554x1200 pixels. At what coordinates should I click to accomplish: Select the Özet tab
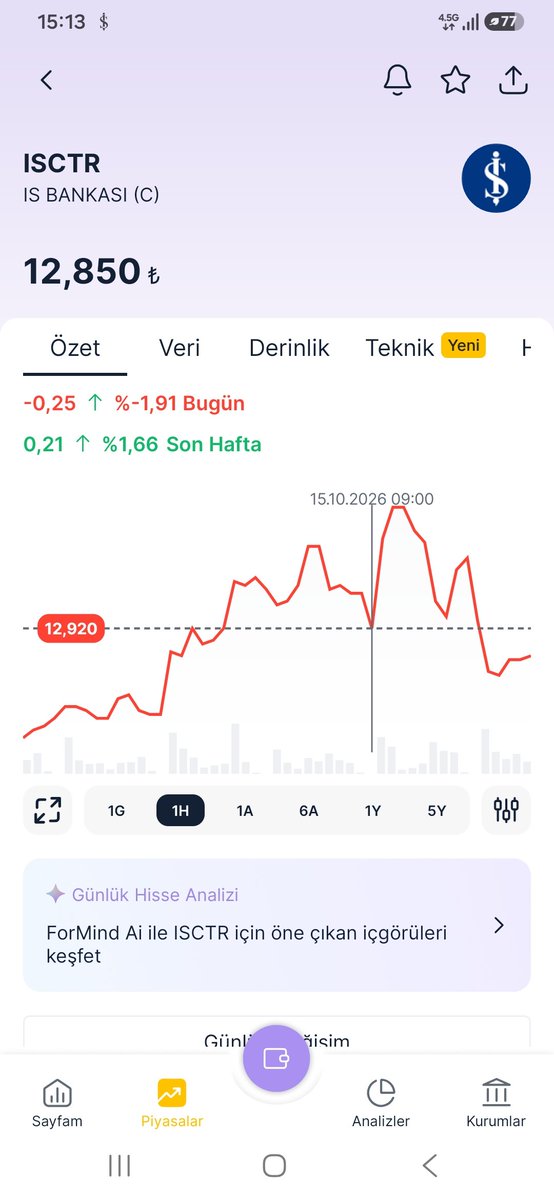(76, 347)
